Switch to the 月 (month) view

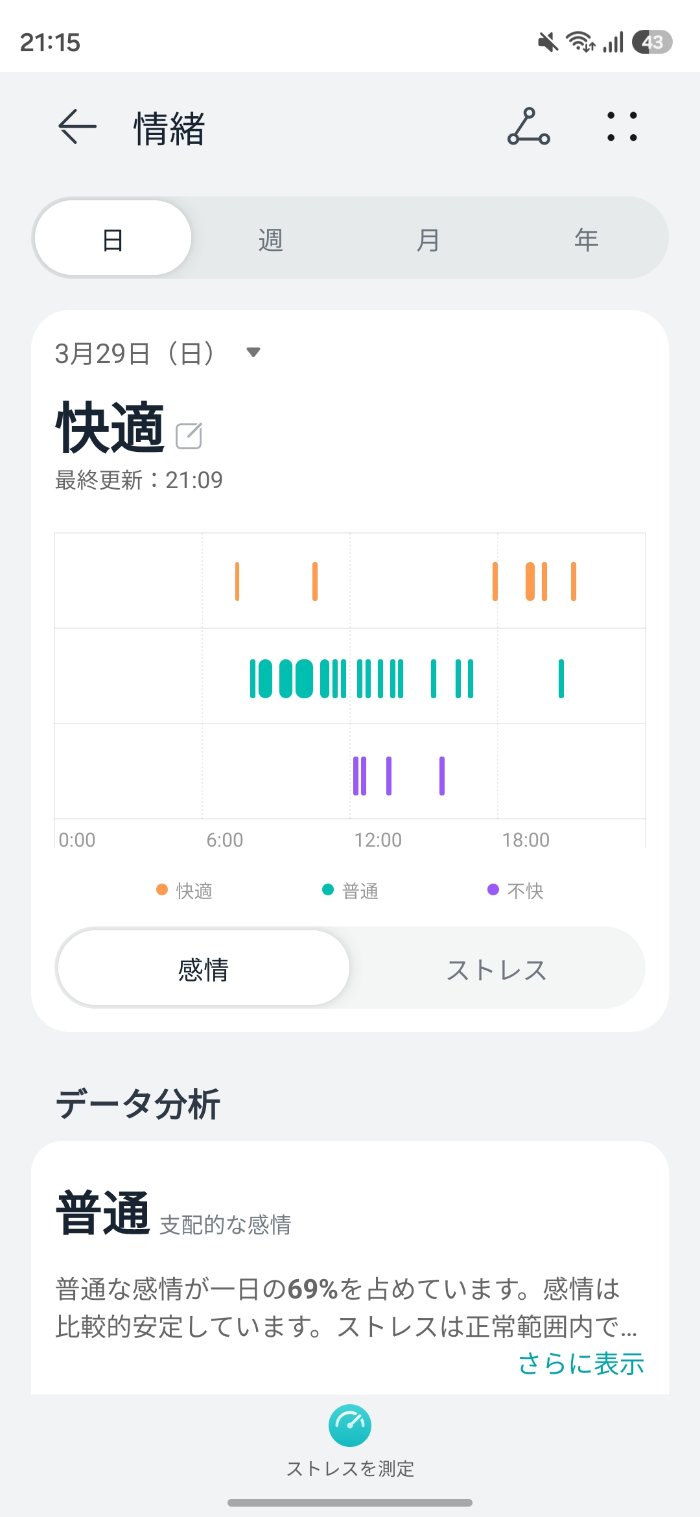(428, 239)
